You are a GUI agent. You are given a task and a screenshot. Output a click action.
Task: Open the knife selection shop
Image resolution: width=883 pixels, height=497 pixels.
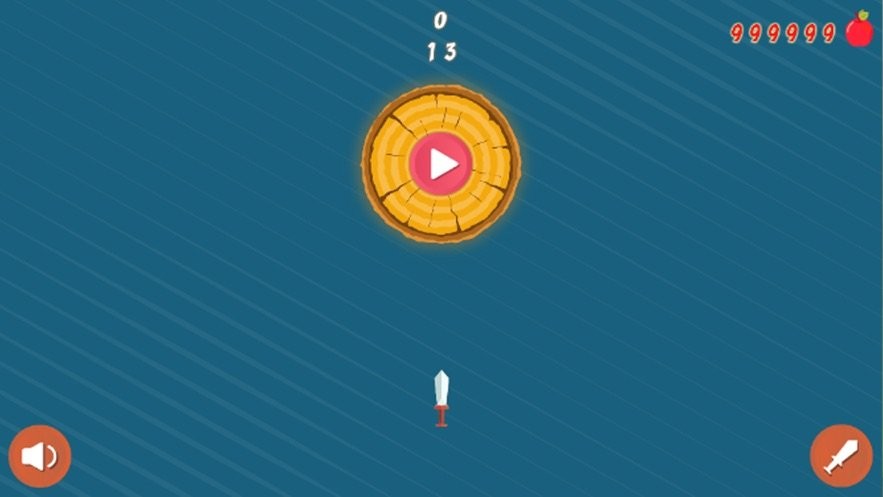(840, 456)
